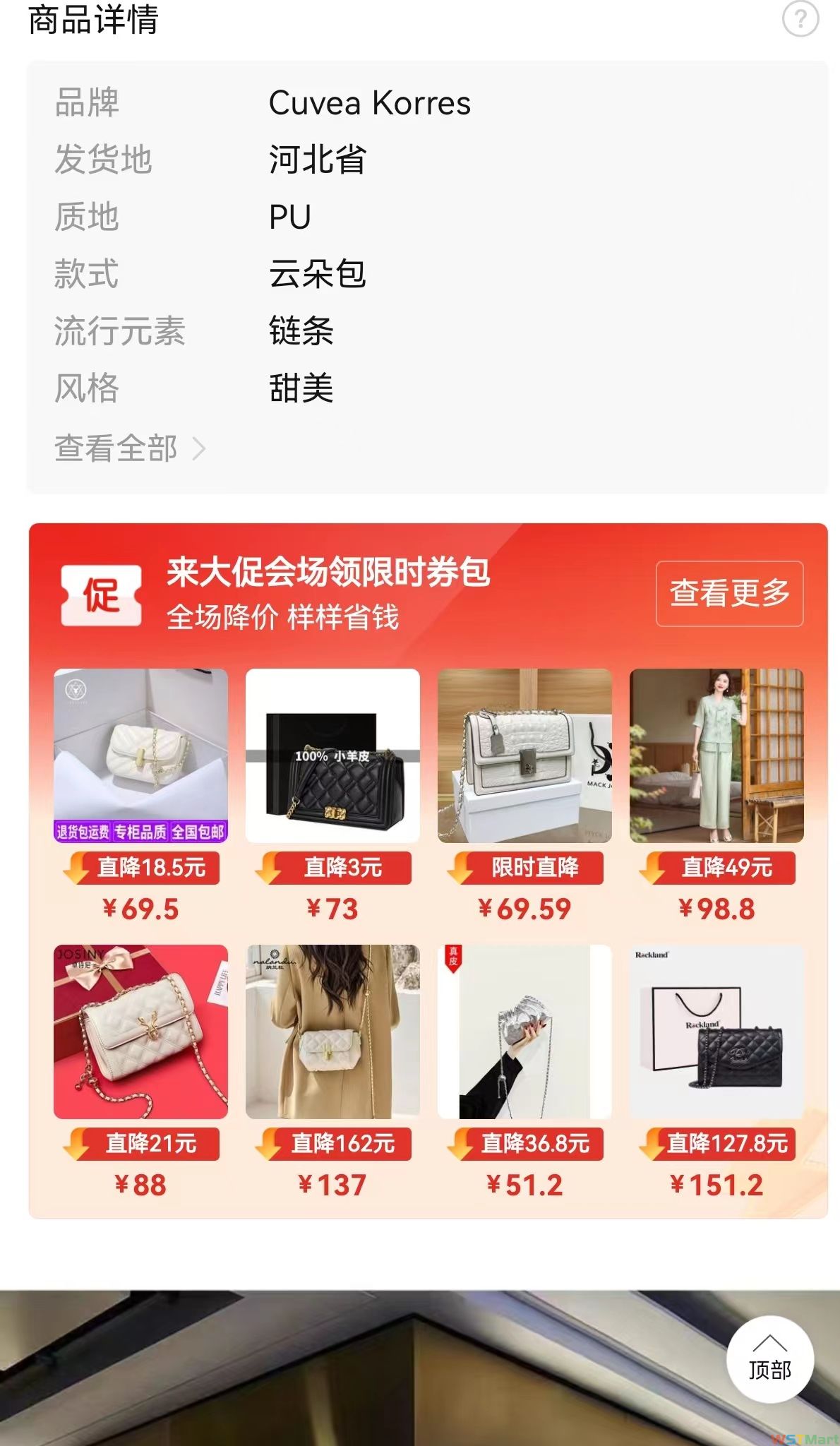Open the help question mark icon

coord(800,19)
